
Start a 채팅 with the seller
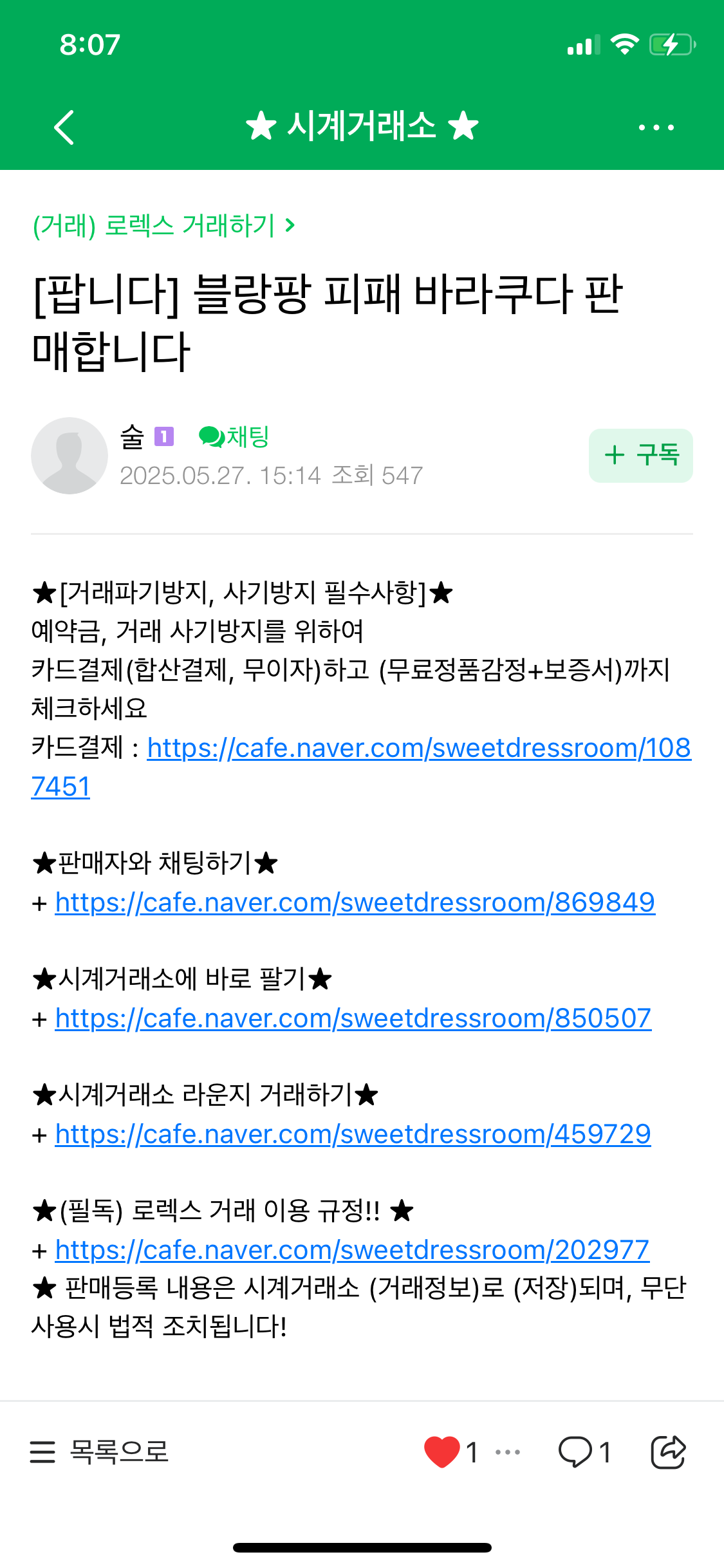234,436
